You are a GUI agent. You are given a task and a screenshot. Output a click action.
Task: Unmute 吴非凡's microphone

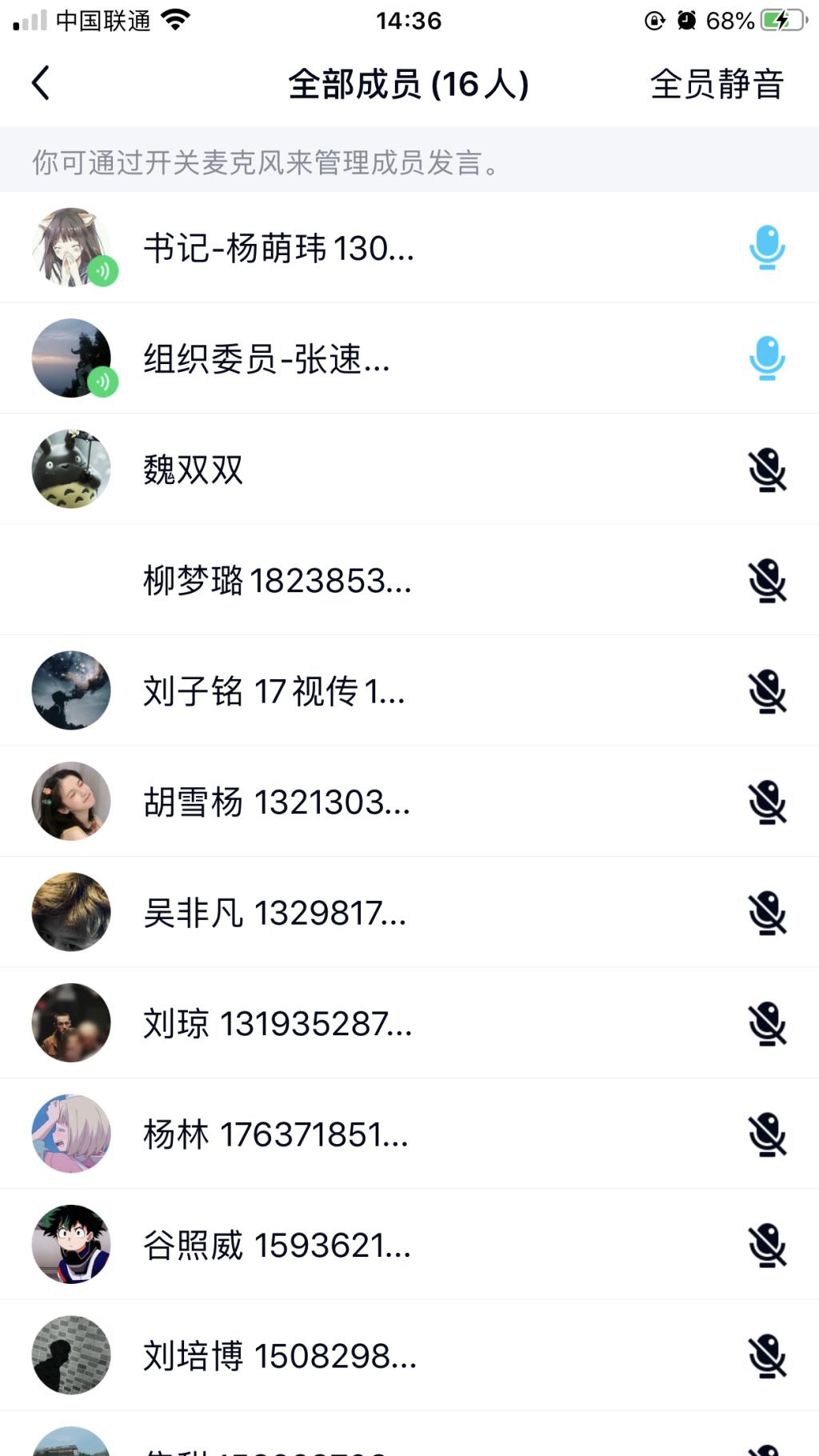(767, 913)
